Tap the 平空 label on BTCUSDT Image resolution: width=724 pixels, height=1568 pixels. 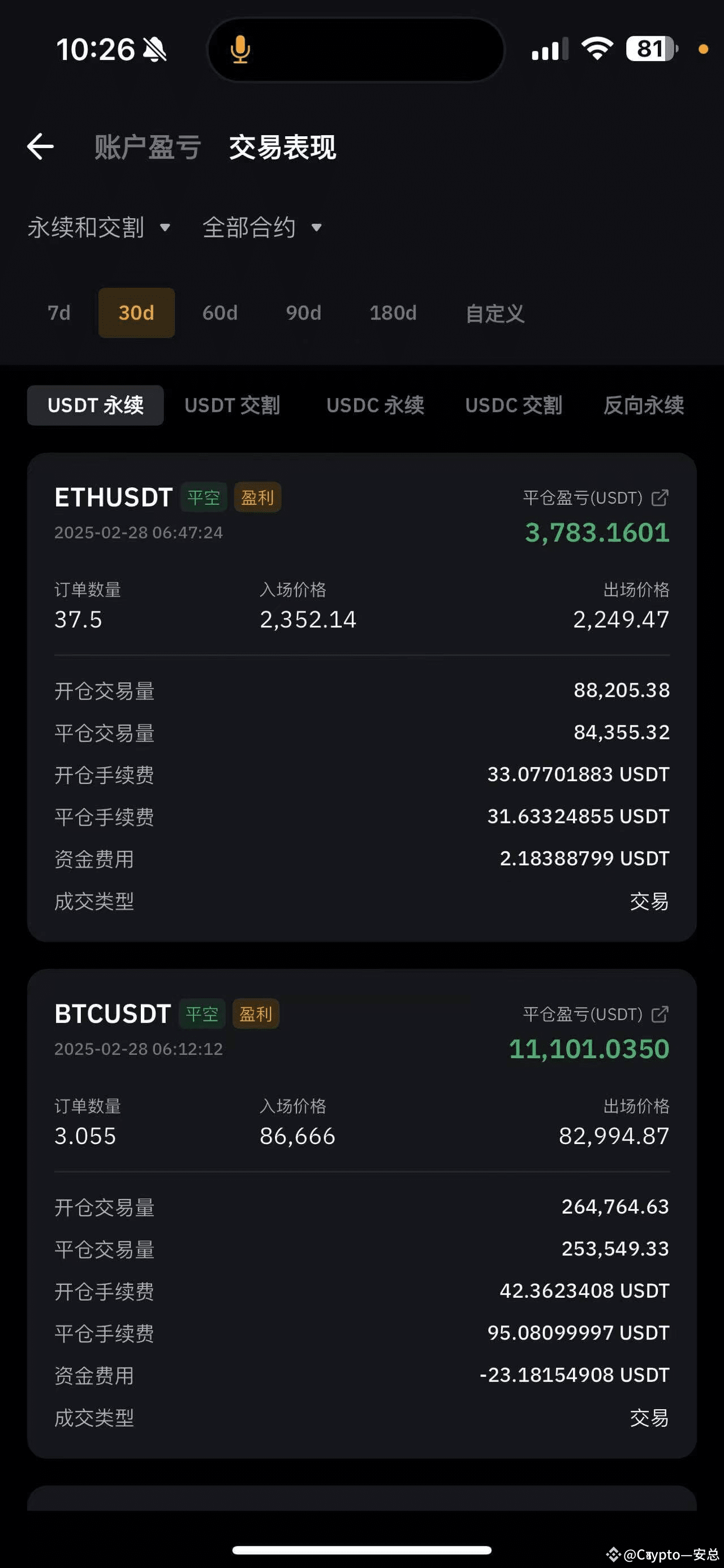click(x=202, y=1014)
